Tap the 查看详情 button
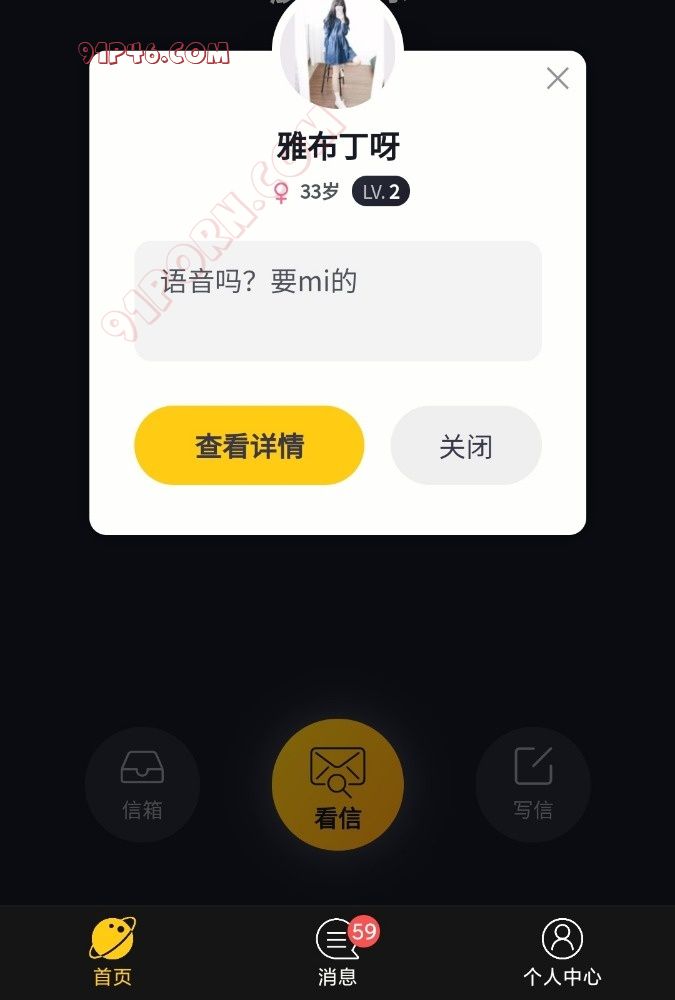The height and width of the screenshot is (1000, 675). [249, 446]
